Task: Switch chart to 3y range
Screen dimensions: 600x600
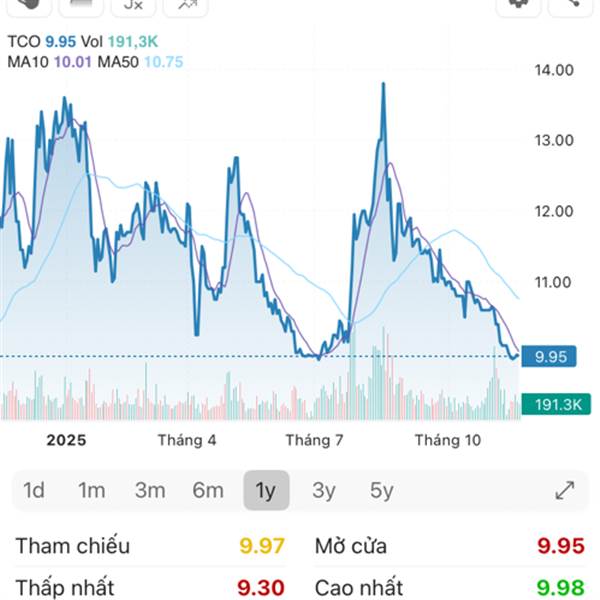Action: pos(324,490)
